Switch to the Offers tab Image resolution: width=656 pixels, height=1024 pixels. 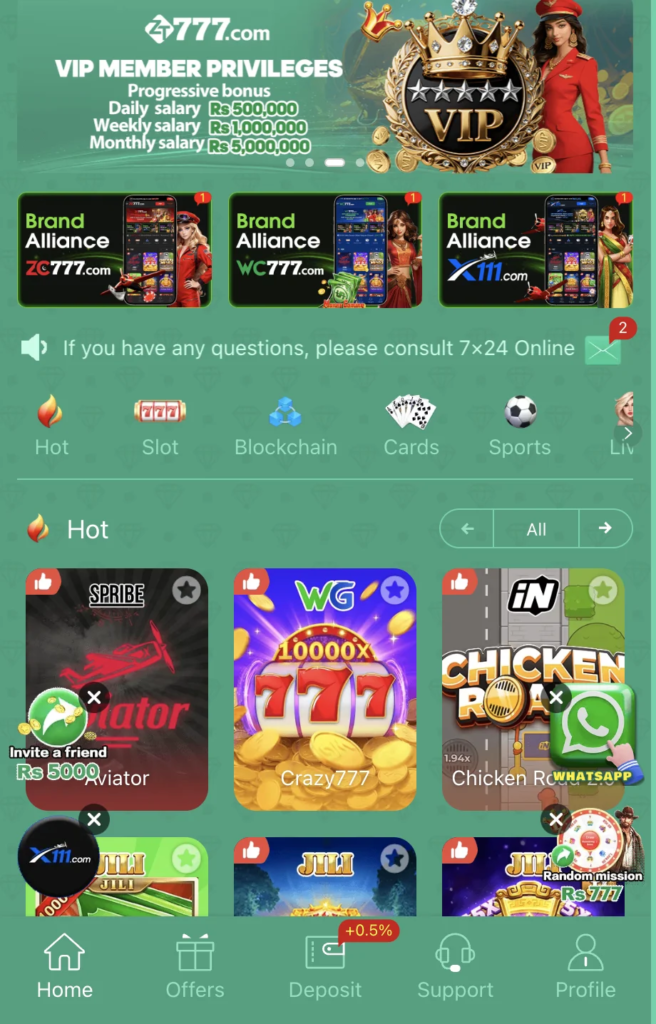(x=195, y=966)
